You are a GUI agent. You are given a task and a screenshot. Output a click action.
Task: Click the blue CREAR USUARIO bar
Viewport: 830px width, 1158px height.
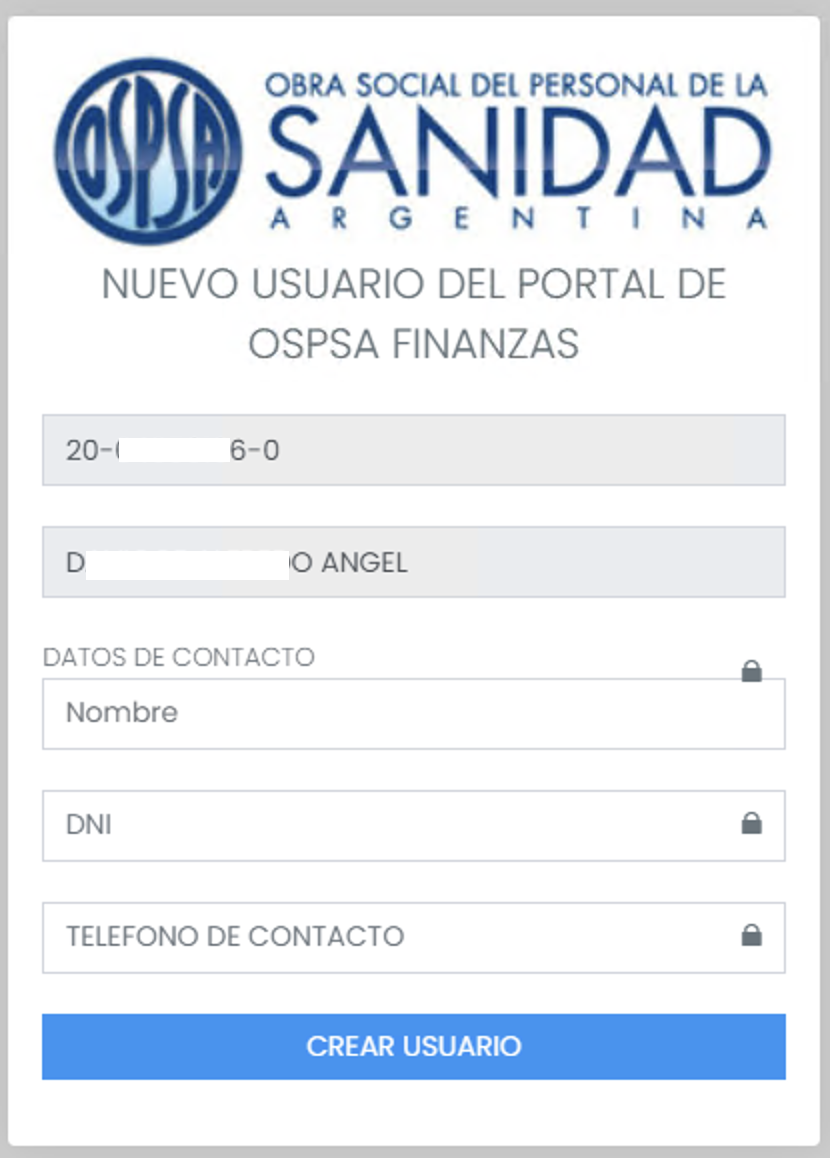[x=414, y=1046]
